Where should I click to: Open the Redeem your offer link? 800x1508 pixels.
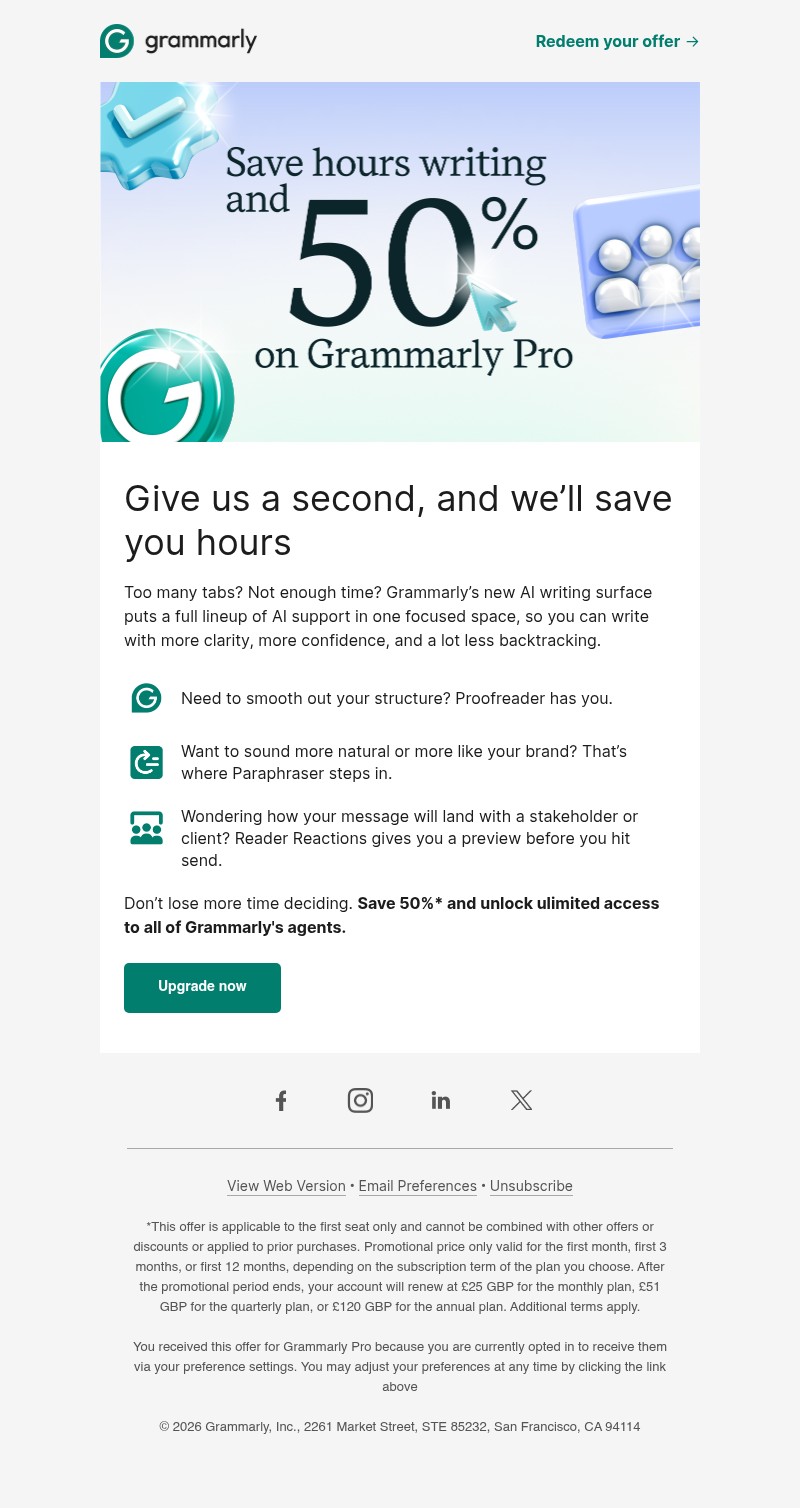pyautogui.click(x=607, y=41)
